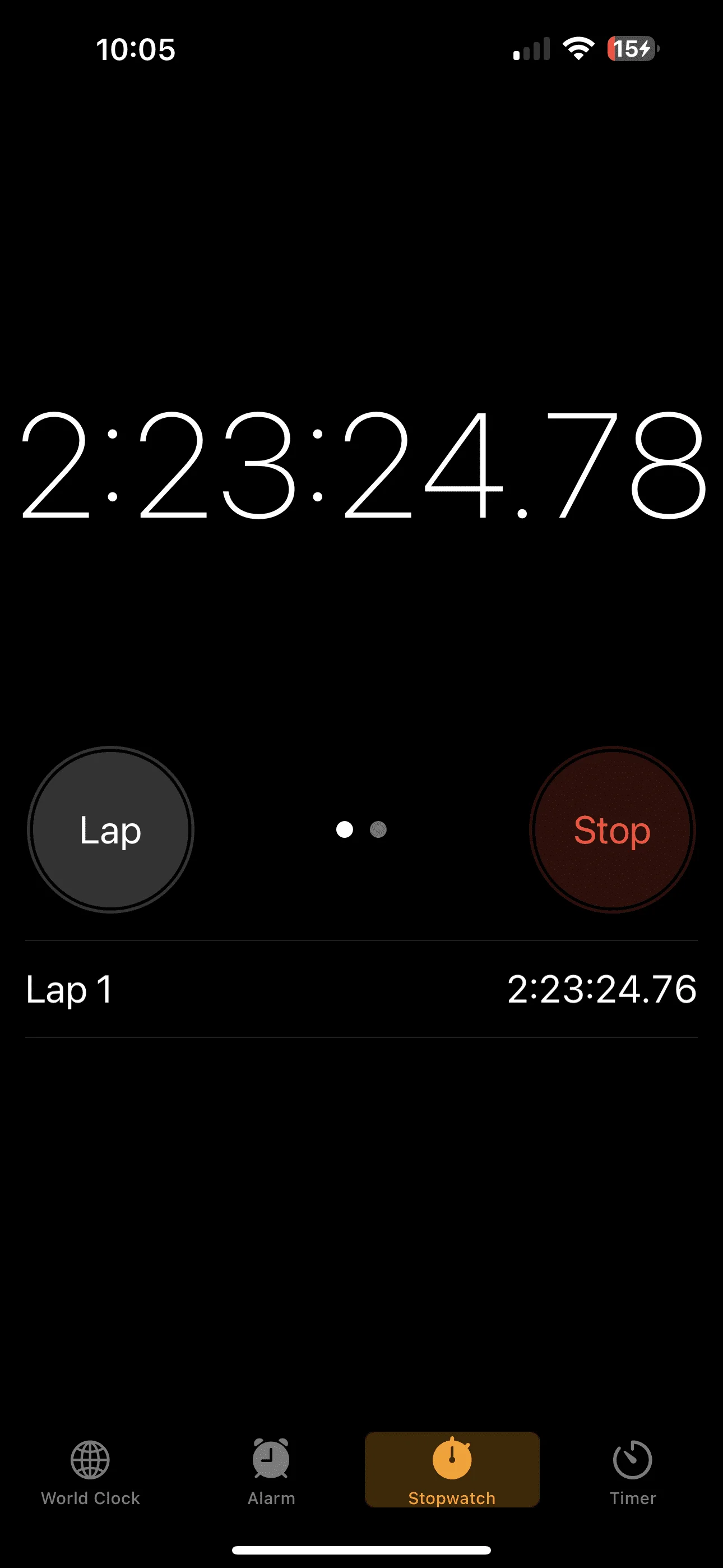Stop the running stopwatch
The height and width of the screenshot is (1568, 723).
(x=612, y=829)
